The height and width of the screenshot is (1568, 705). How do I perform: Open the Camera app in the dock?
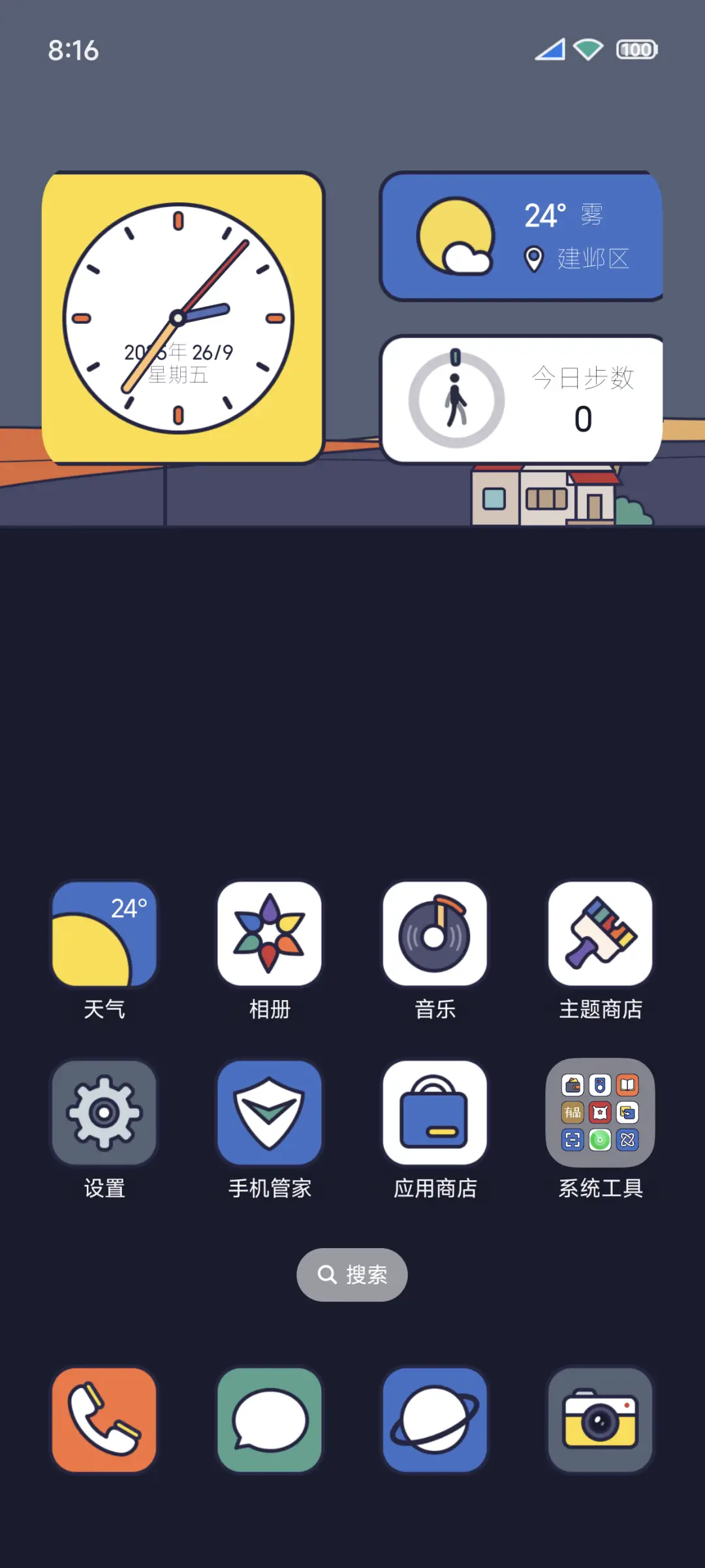(600, 1421)
